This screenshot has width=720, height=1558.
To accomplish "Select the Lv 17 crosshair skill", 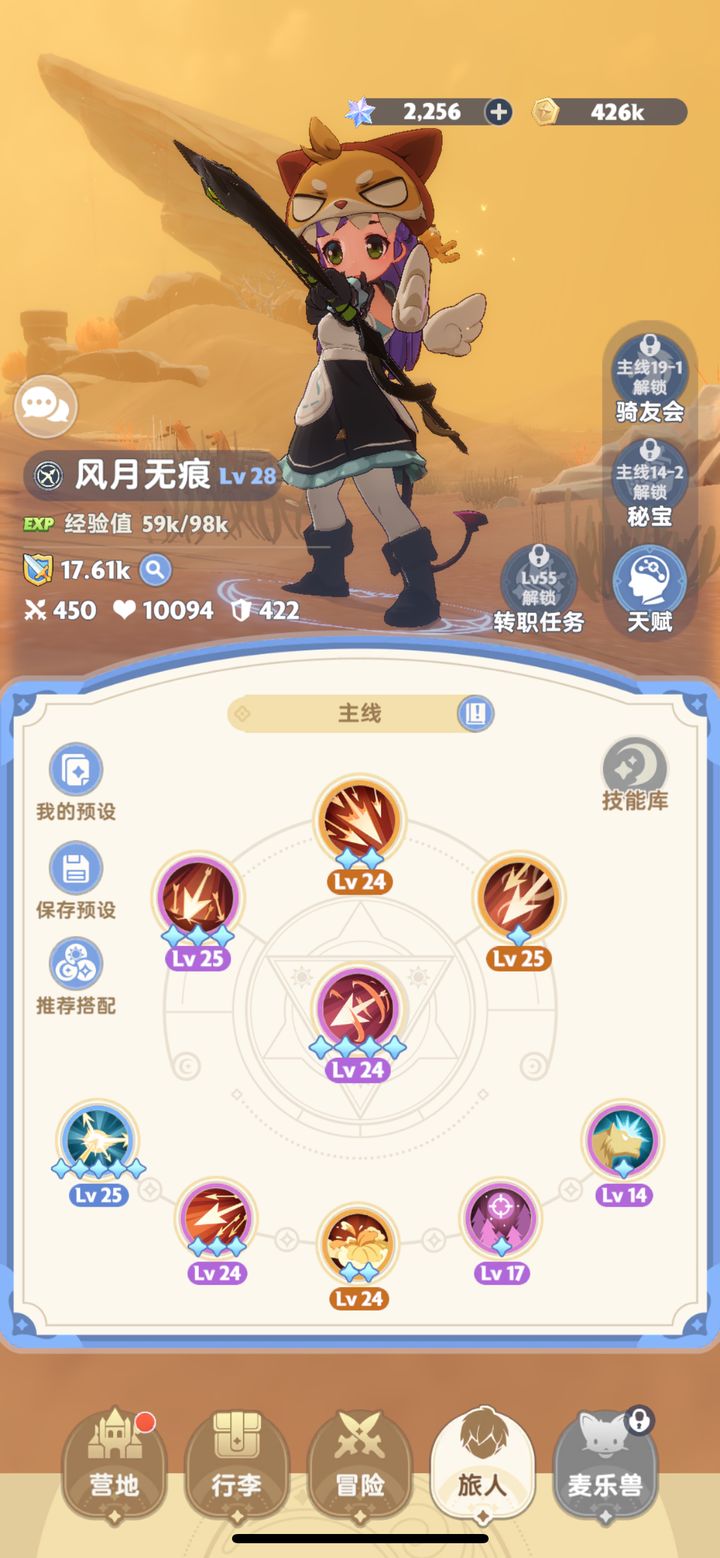I will (x=501, y=1218).
